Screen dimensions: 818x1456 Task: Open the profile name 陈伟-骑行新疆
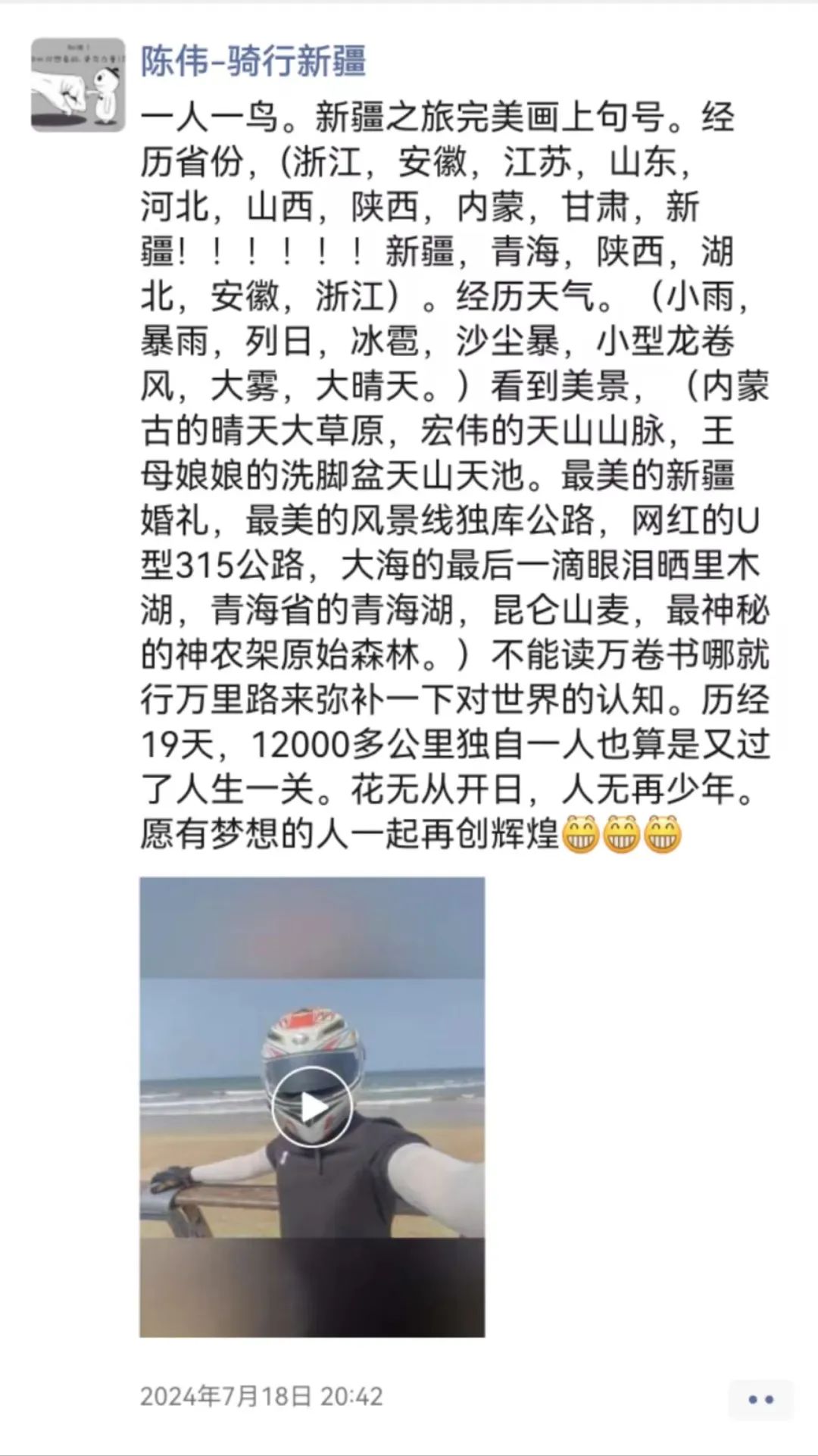(x=253, y=61)
